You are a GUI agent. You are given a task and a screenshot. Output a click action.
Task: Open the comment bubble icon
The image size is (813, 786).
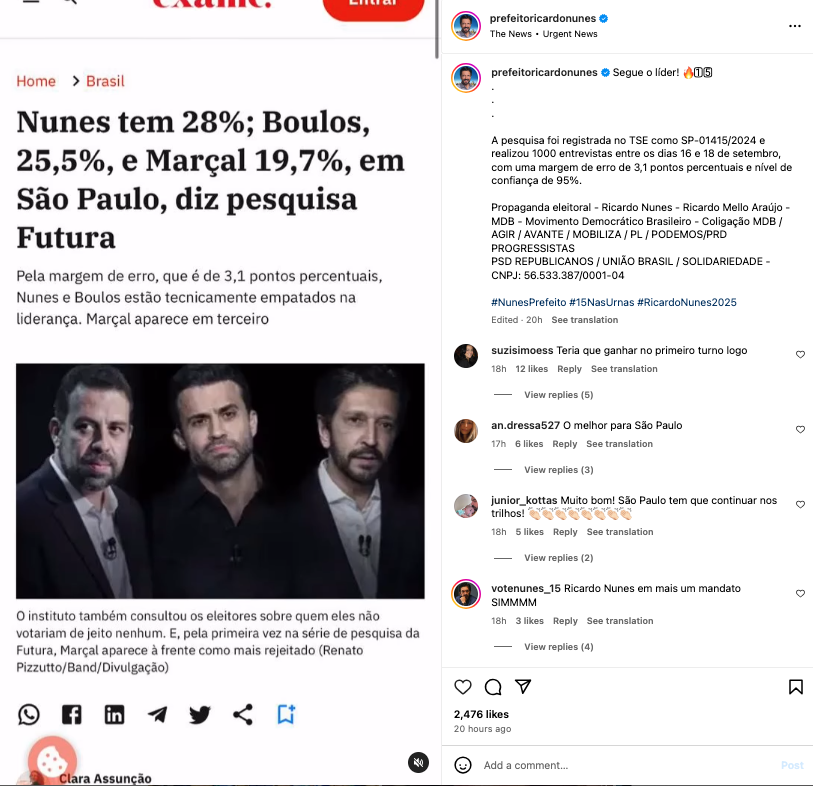click(493, 687)
